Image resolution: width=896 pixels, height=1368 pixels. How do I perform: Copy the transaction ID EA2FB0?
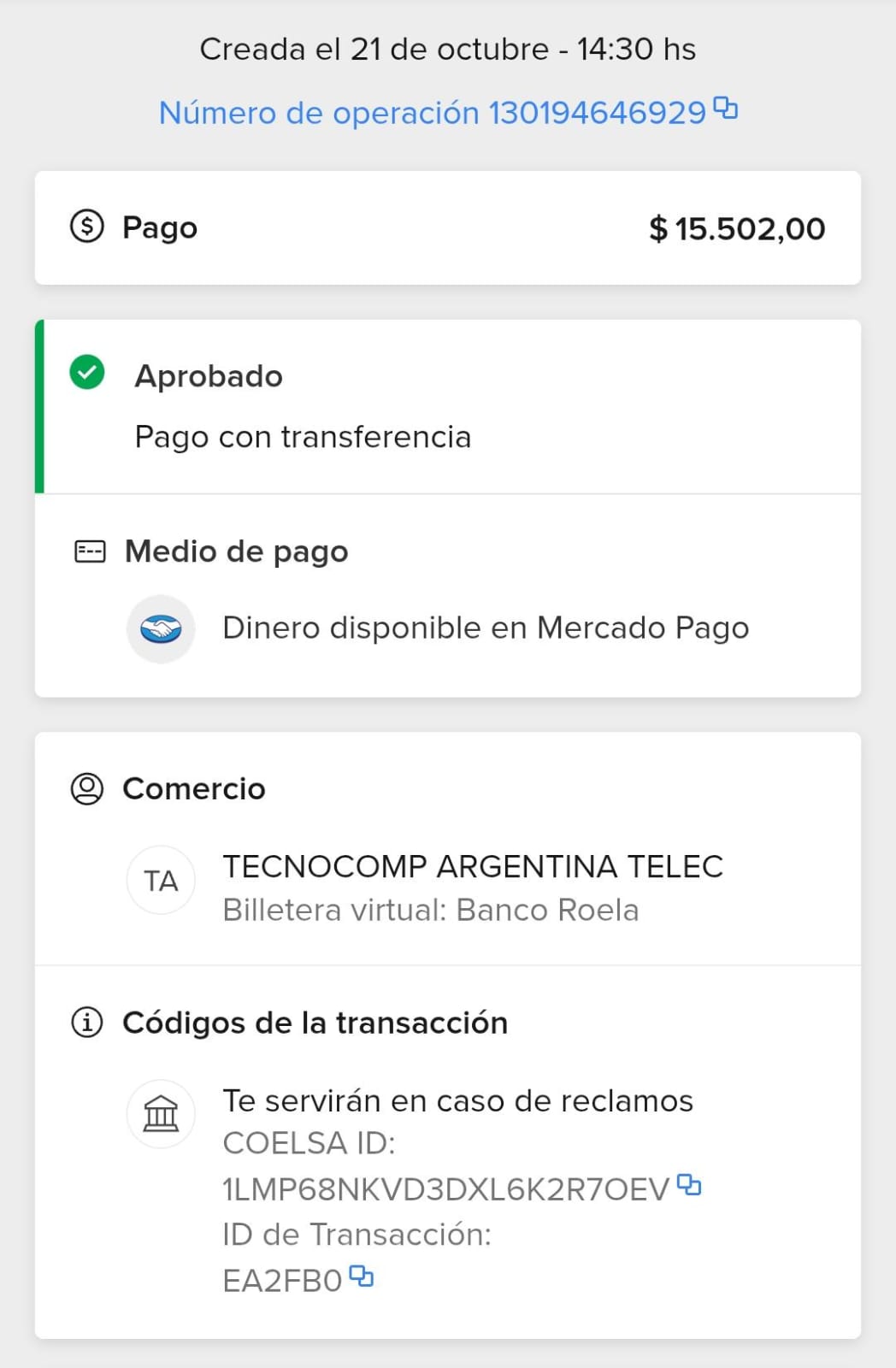[362, 1277]
